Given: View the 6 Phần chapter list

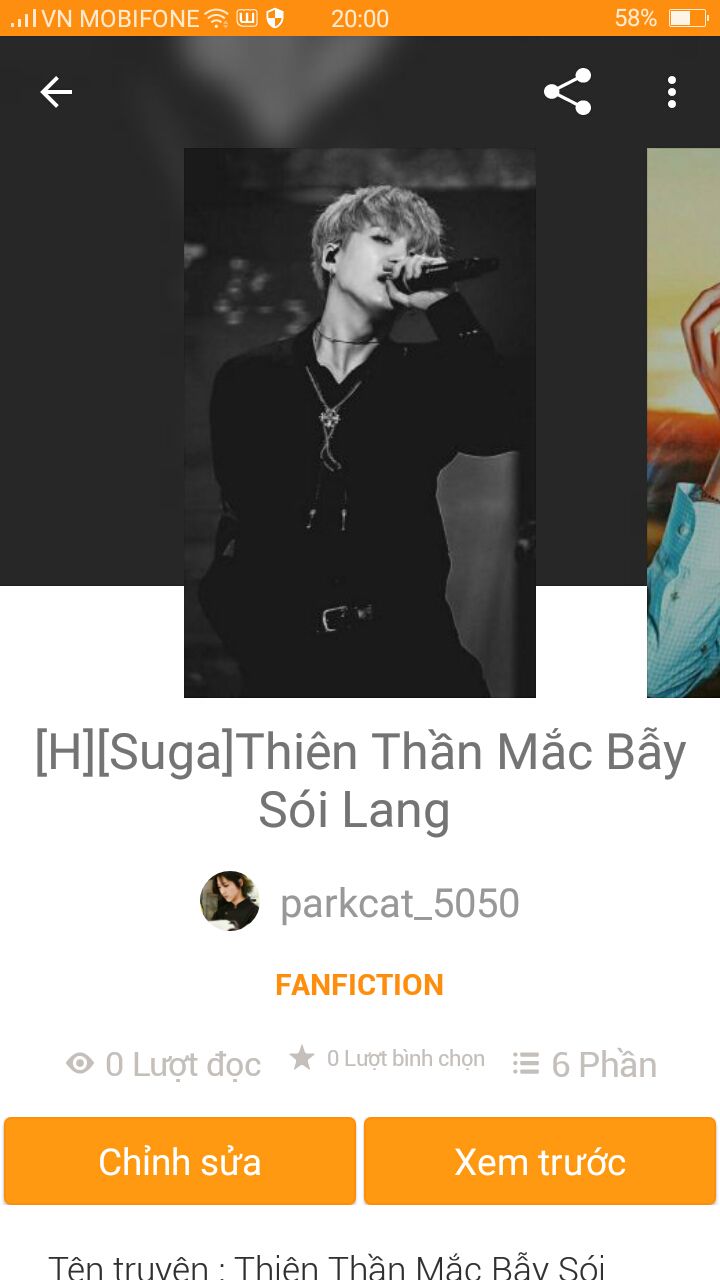Looking at the screenshot, I should (584, 1064).
